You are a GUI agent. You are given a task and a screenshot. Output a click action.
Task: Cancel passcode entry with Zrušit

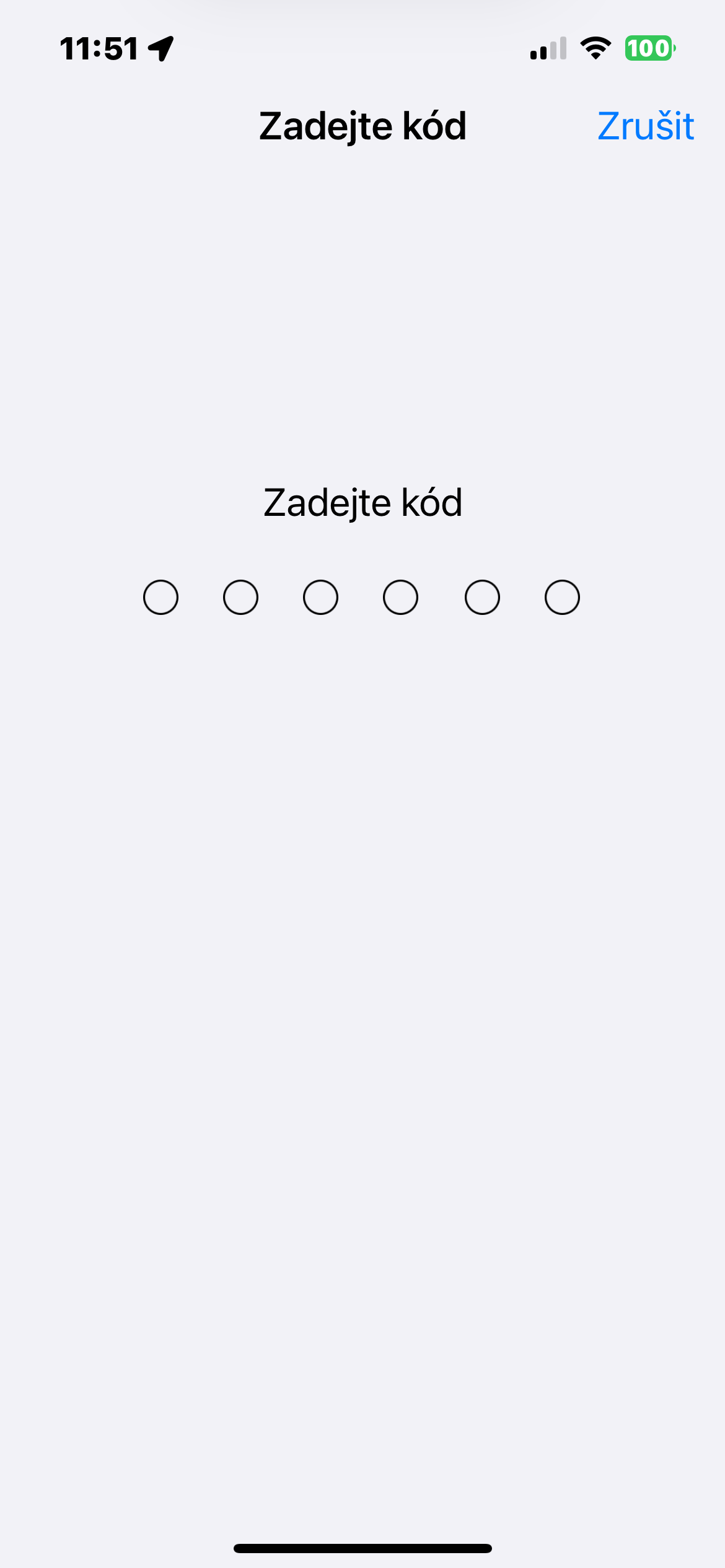645,126
